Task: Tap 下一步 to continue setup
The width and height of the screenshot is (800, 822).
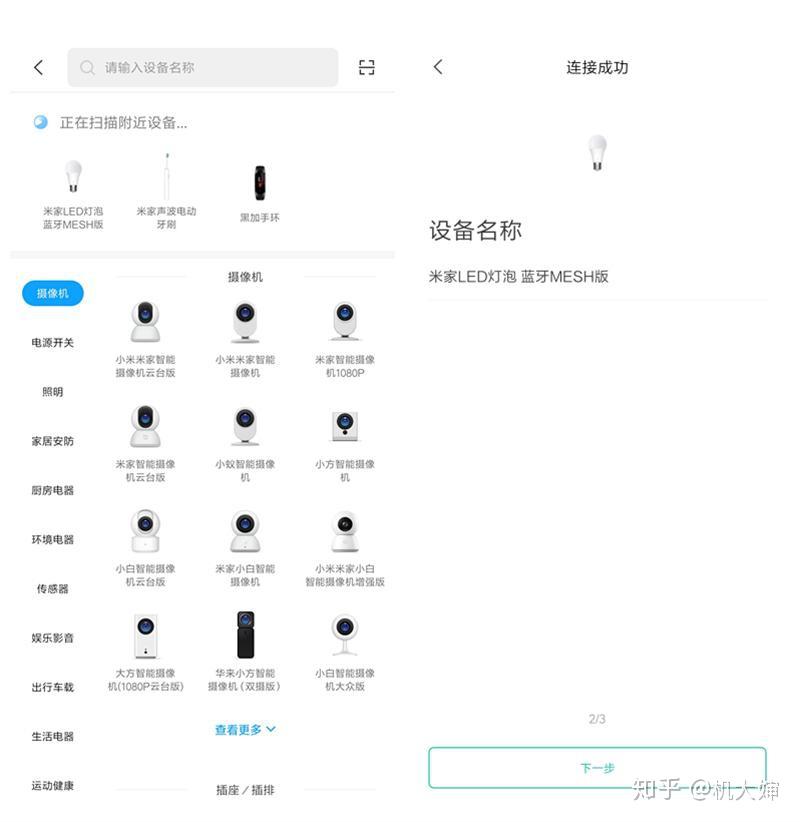Action: 597,768
